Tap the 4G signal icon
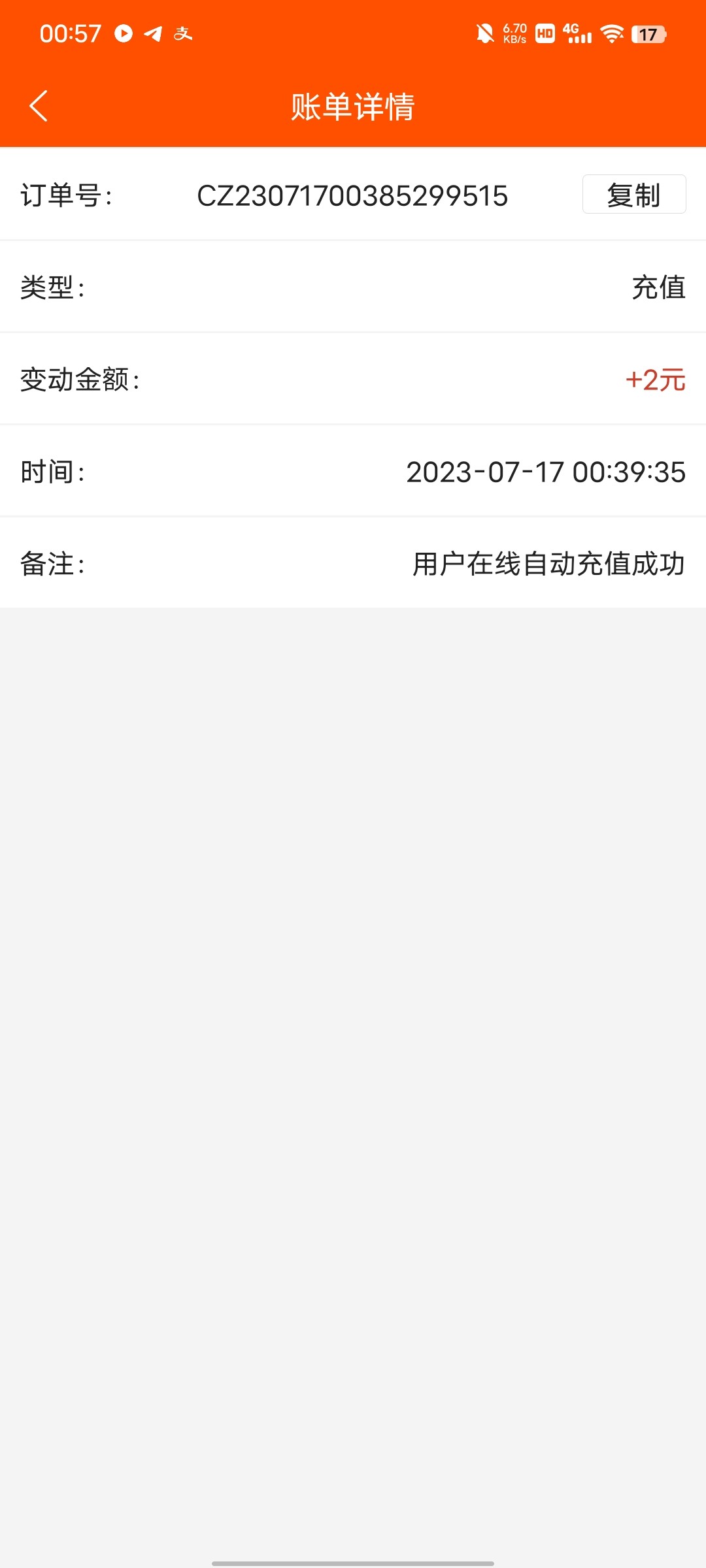Image resolution: width=706 pixels, height=1568 pixels. [x=575, y=33]
